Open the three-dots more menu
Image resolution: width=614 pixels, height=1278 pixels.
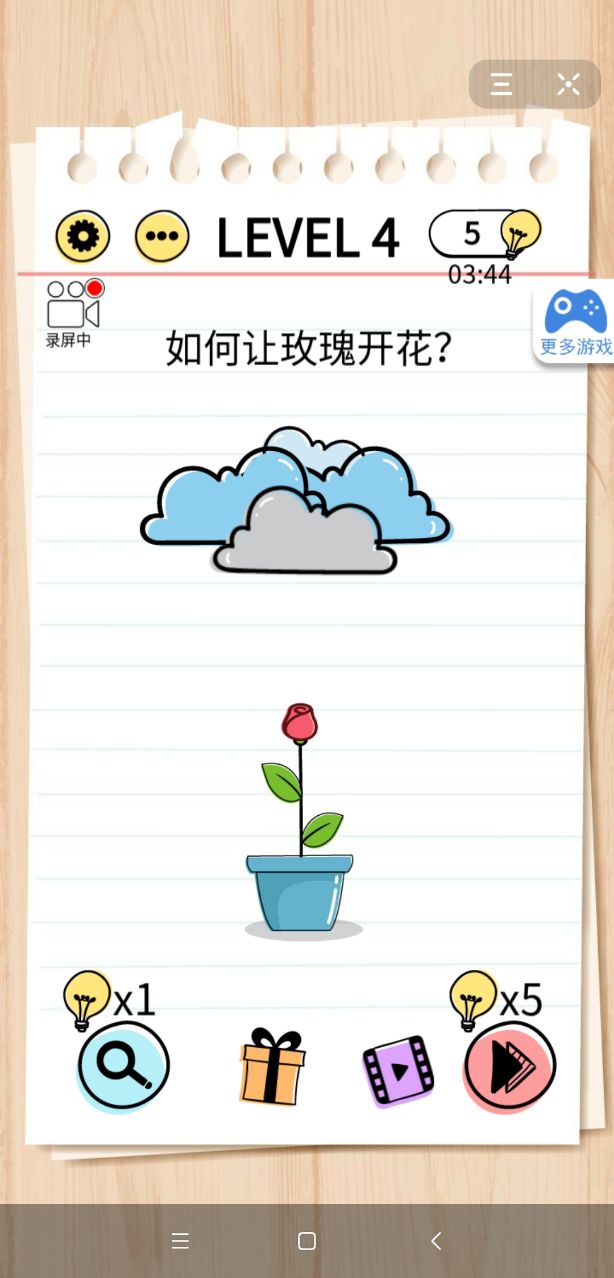162,237
